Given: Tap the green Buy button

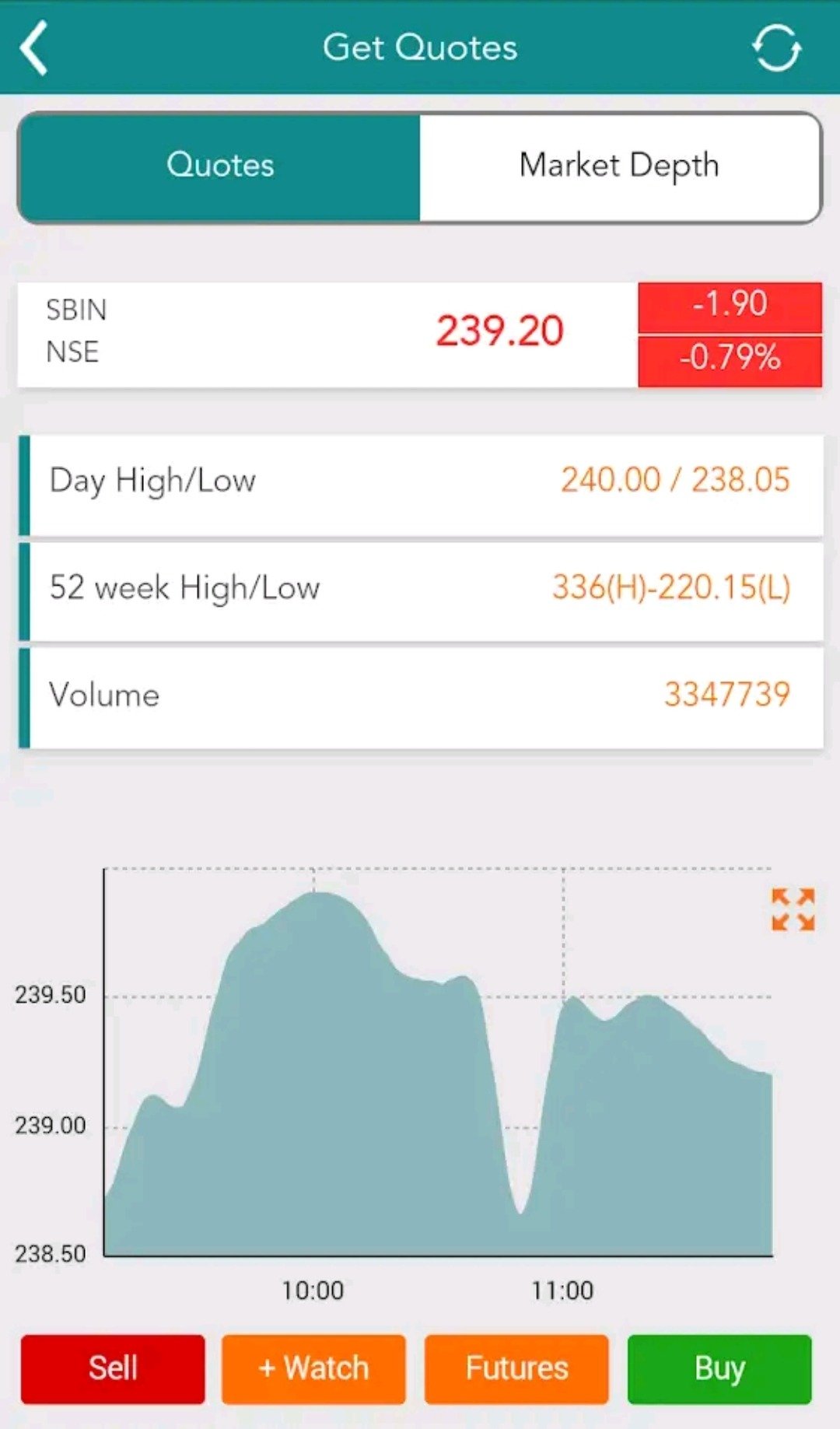Looking at the screenshot, I should (x=719, y=1369).
